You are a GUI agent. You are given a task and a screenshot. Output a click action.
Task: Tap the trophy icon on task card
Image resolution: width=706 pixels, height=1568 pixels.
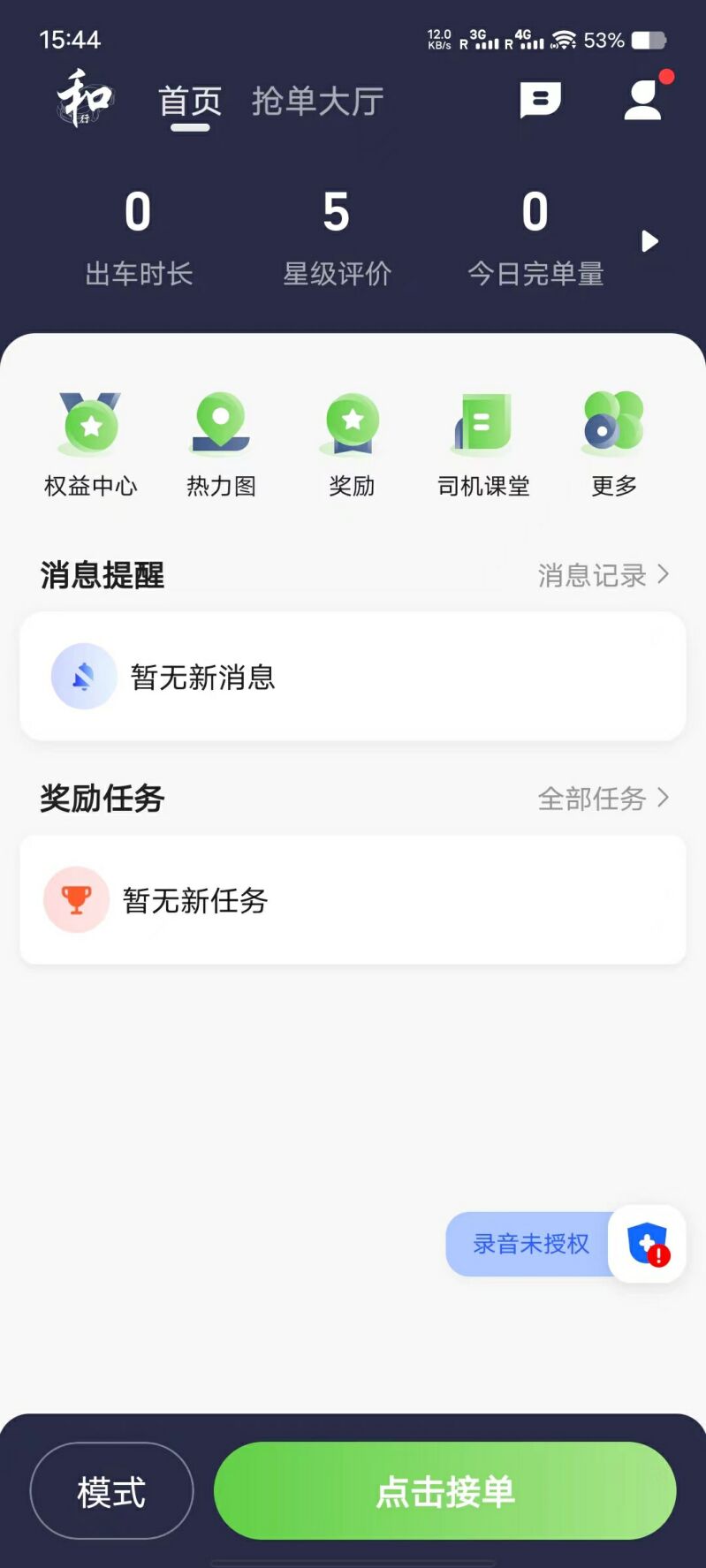click(75, 898)
